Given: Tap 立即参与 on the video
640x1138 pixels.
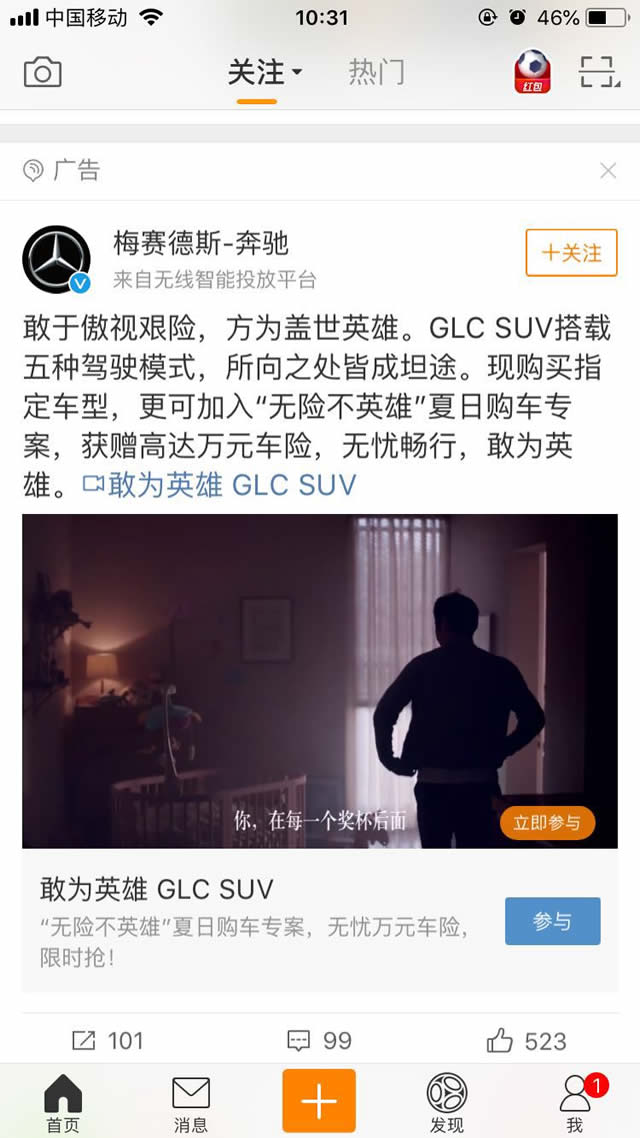Looking at the screenshot, I should pyautogui.click(x=547, y=823).
